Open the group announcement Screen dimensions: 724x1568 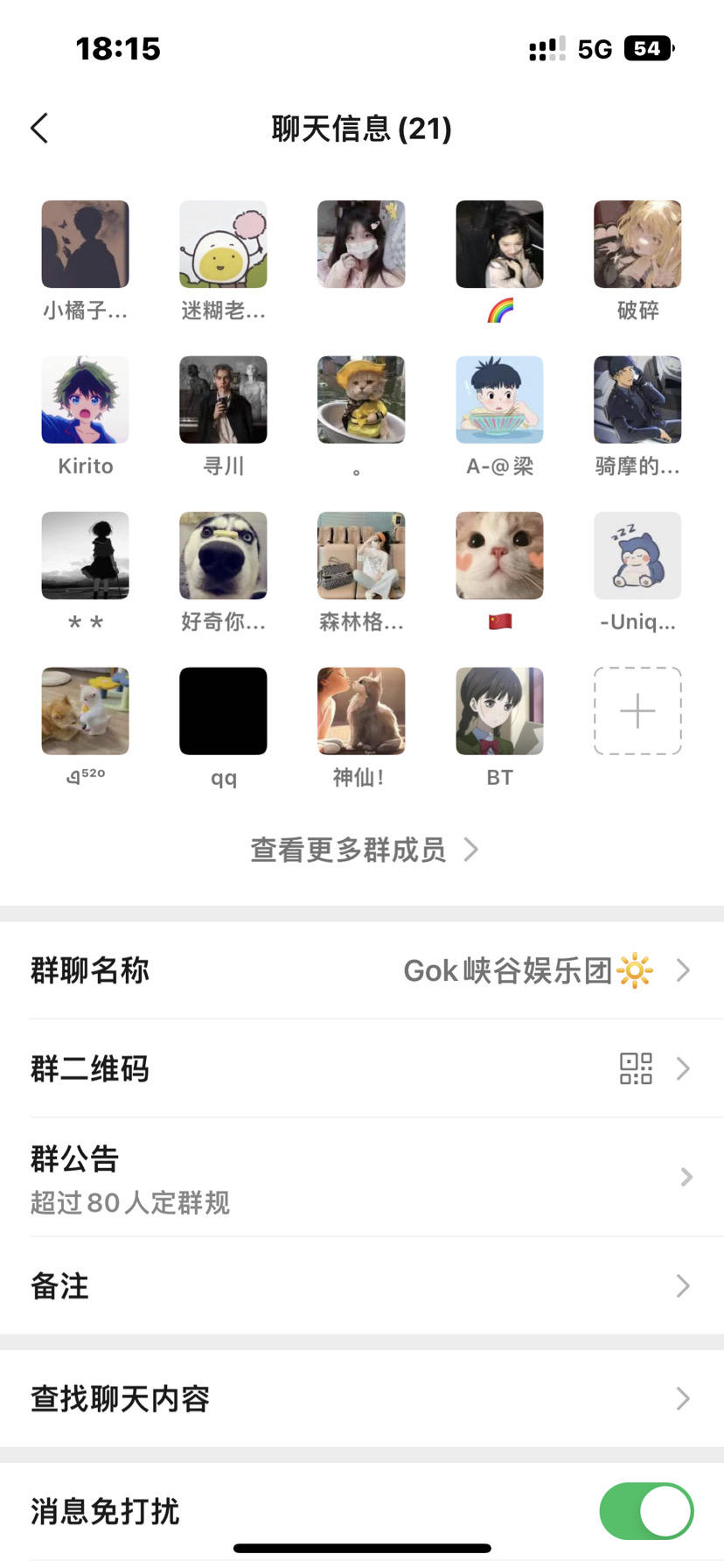362,1178
